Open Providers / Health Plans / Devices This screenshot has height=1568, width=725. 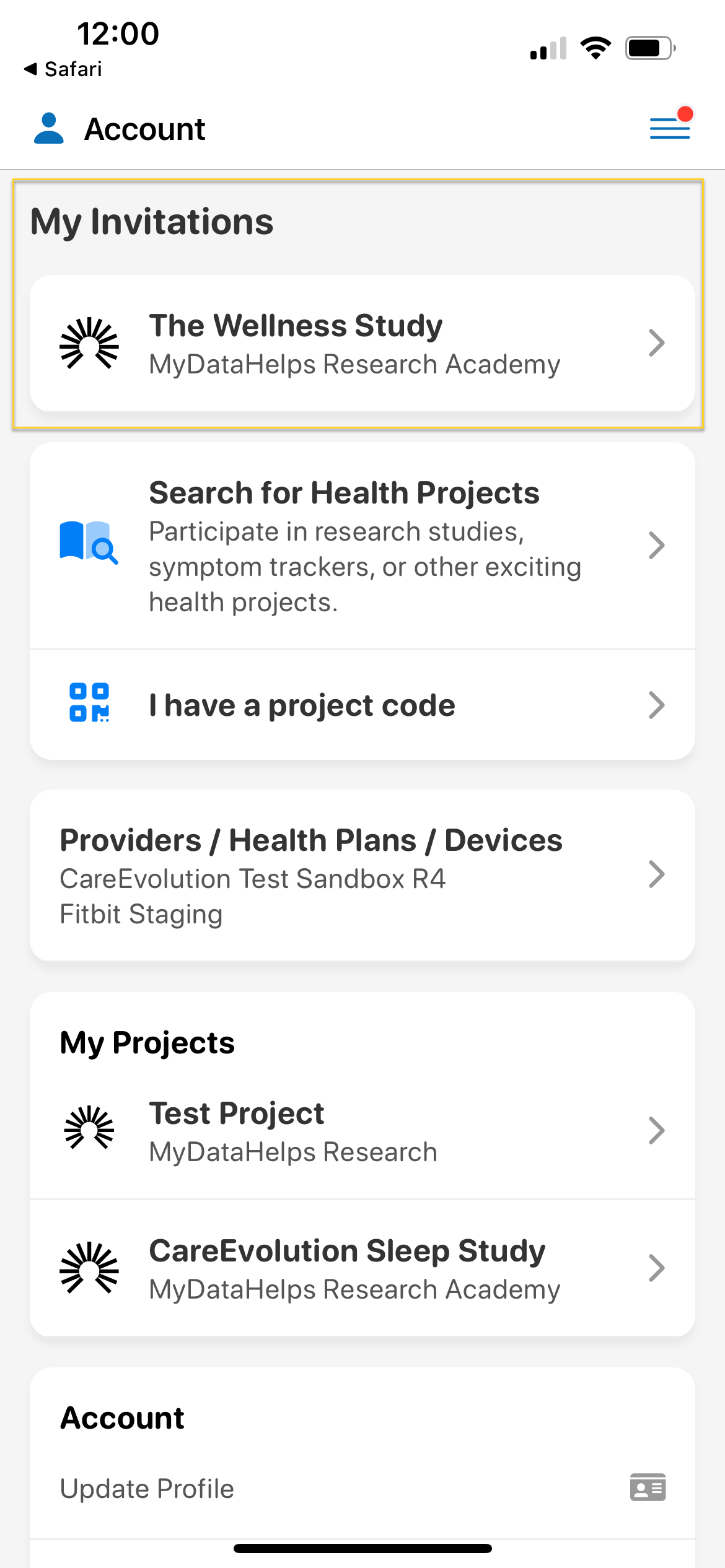(x=362, y=875)
